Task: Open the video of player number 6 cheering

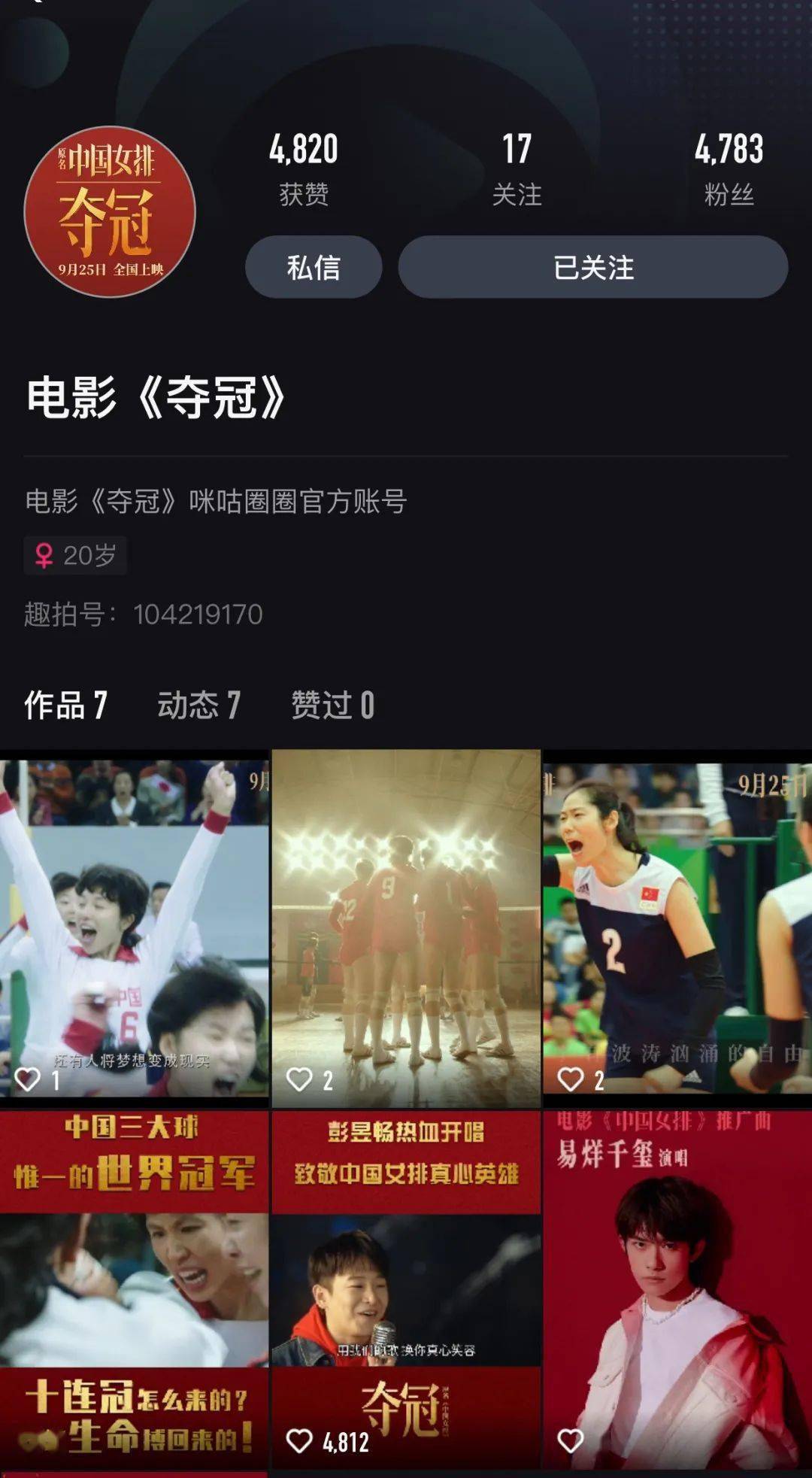Action: pyautogui.click(x=134, y=927)
